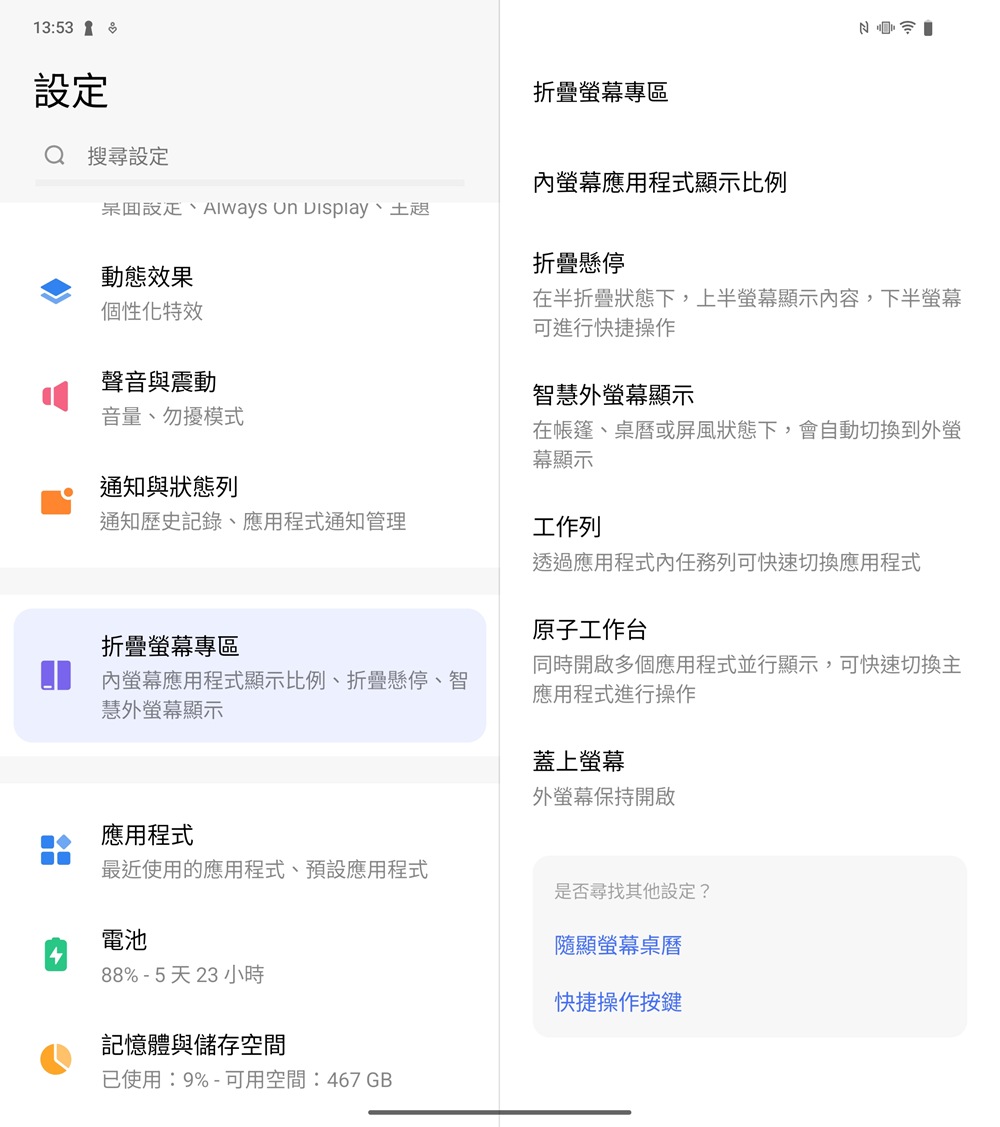Go to 通知與狀態列 settings
1000x1127 pixels.
(x=250, y=503)
